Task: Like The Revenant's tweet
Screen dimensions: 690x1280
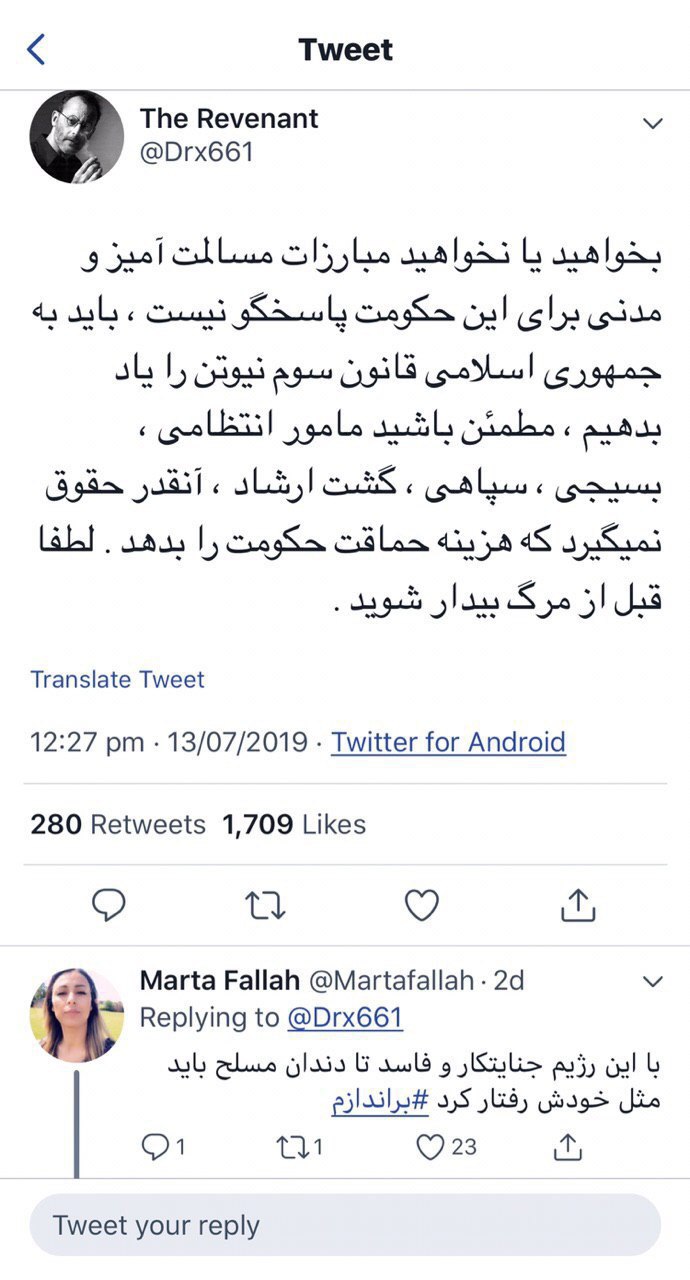Action: [x=422, y=906]
